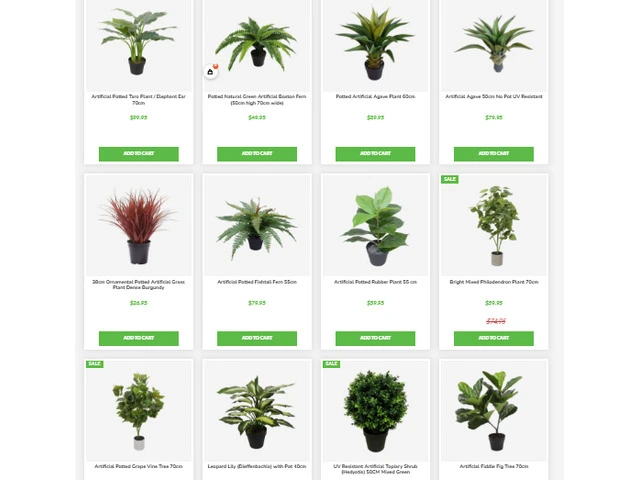Open Artificial Agave 50cm UV Resistant title link
Viewport: 640px width, 480px height.
click(493, 97)
